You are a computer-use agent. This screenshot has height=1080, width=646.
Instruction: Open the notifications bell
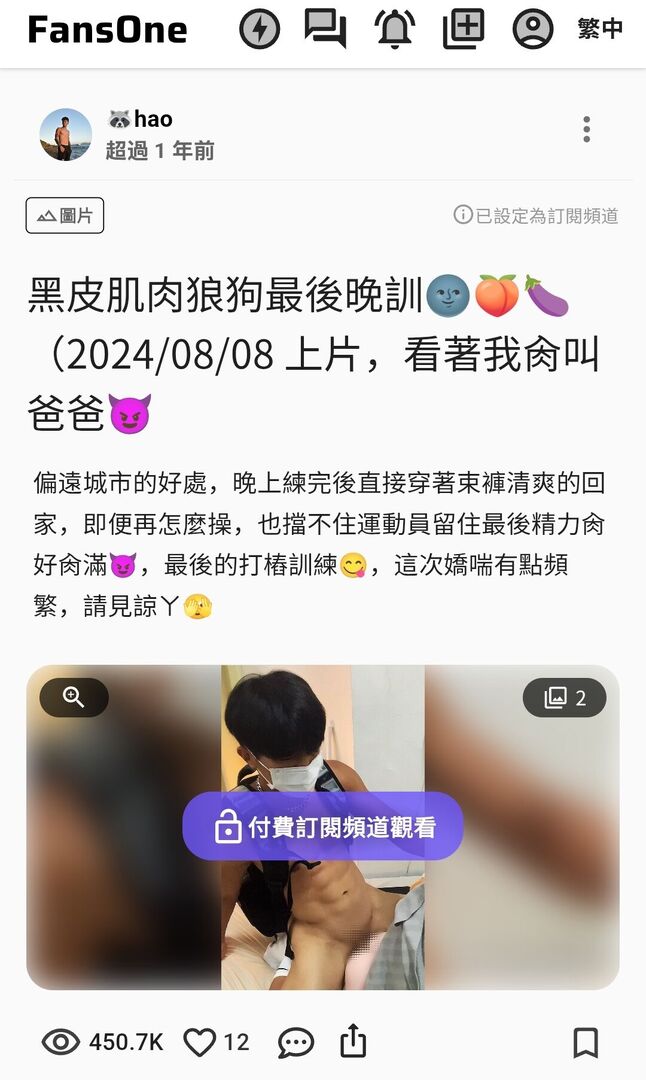(394, 29)
